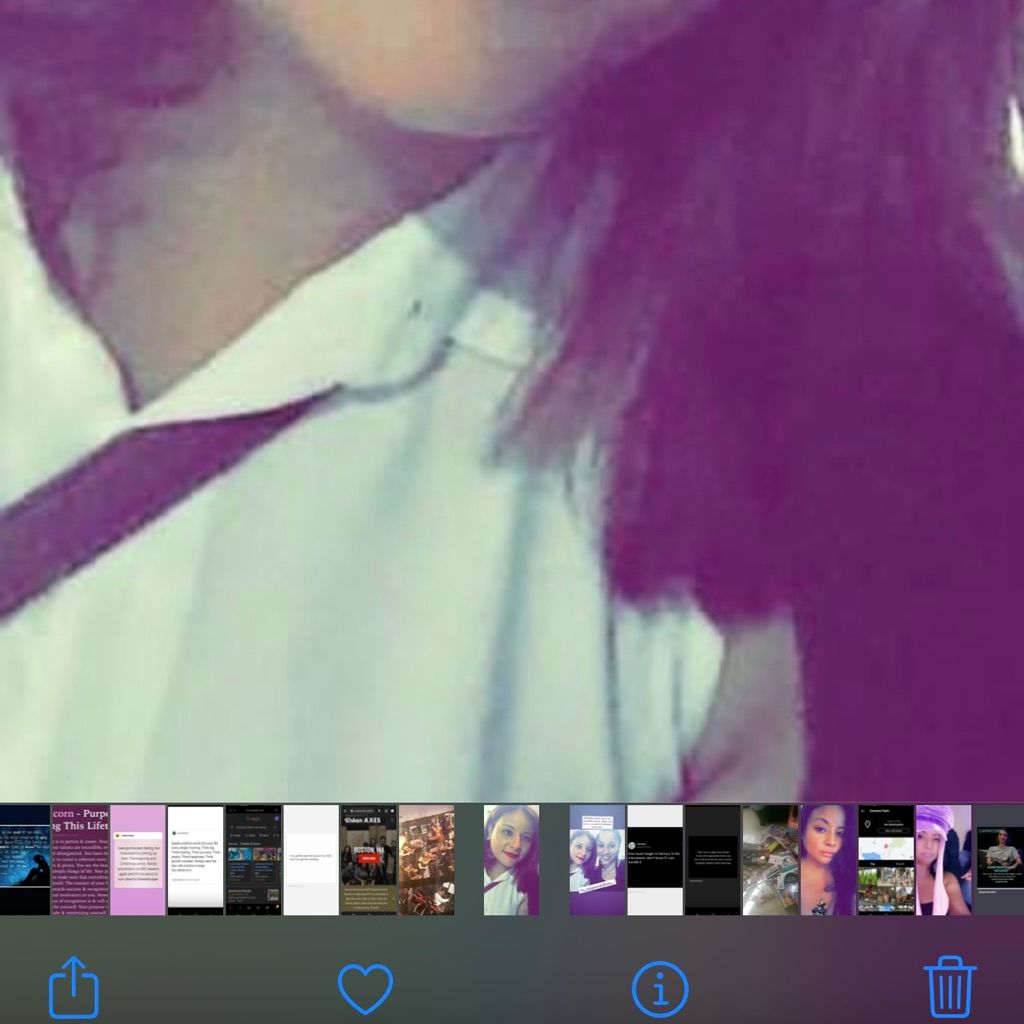
Task: Open the photo info panel
Action: coord(660,988)
